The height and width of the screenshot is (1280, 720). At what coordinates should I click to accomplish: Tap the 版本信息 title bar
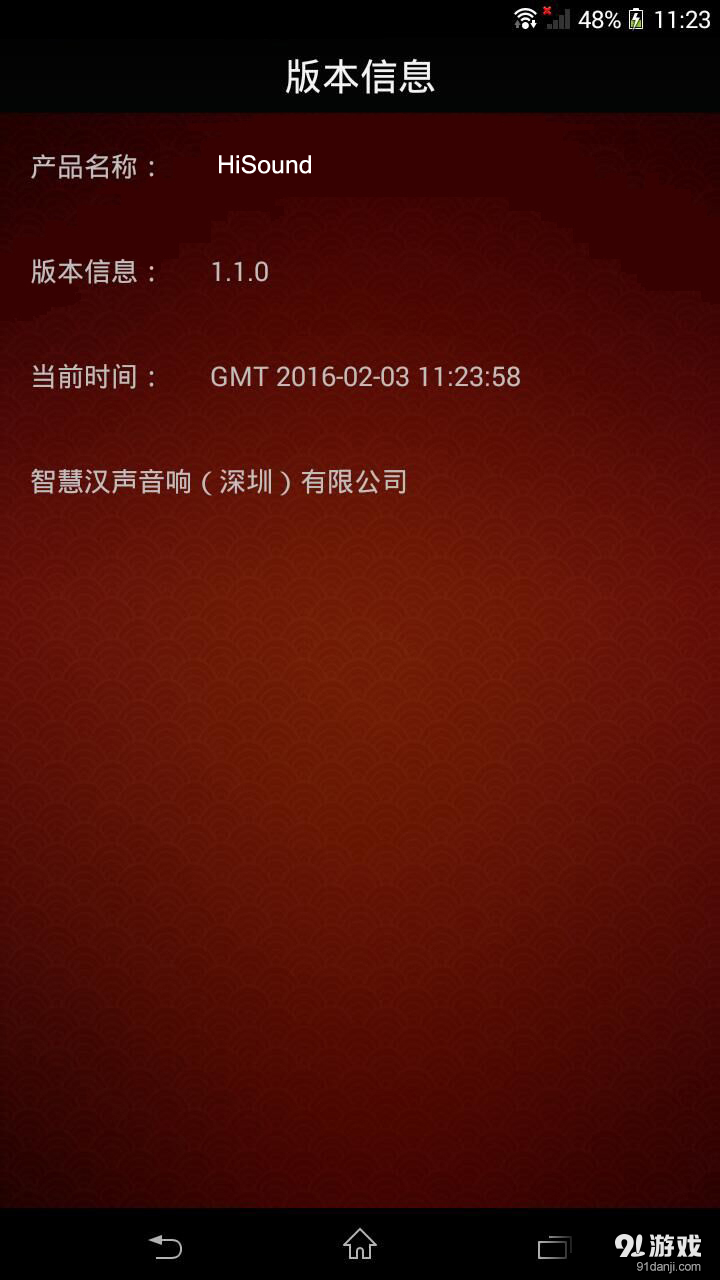point(359,78)
